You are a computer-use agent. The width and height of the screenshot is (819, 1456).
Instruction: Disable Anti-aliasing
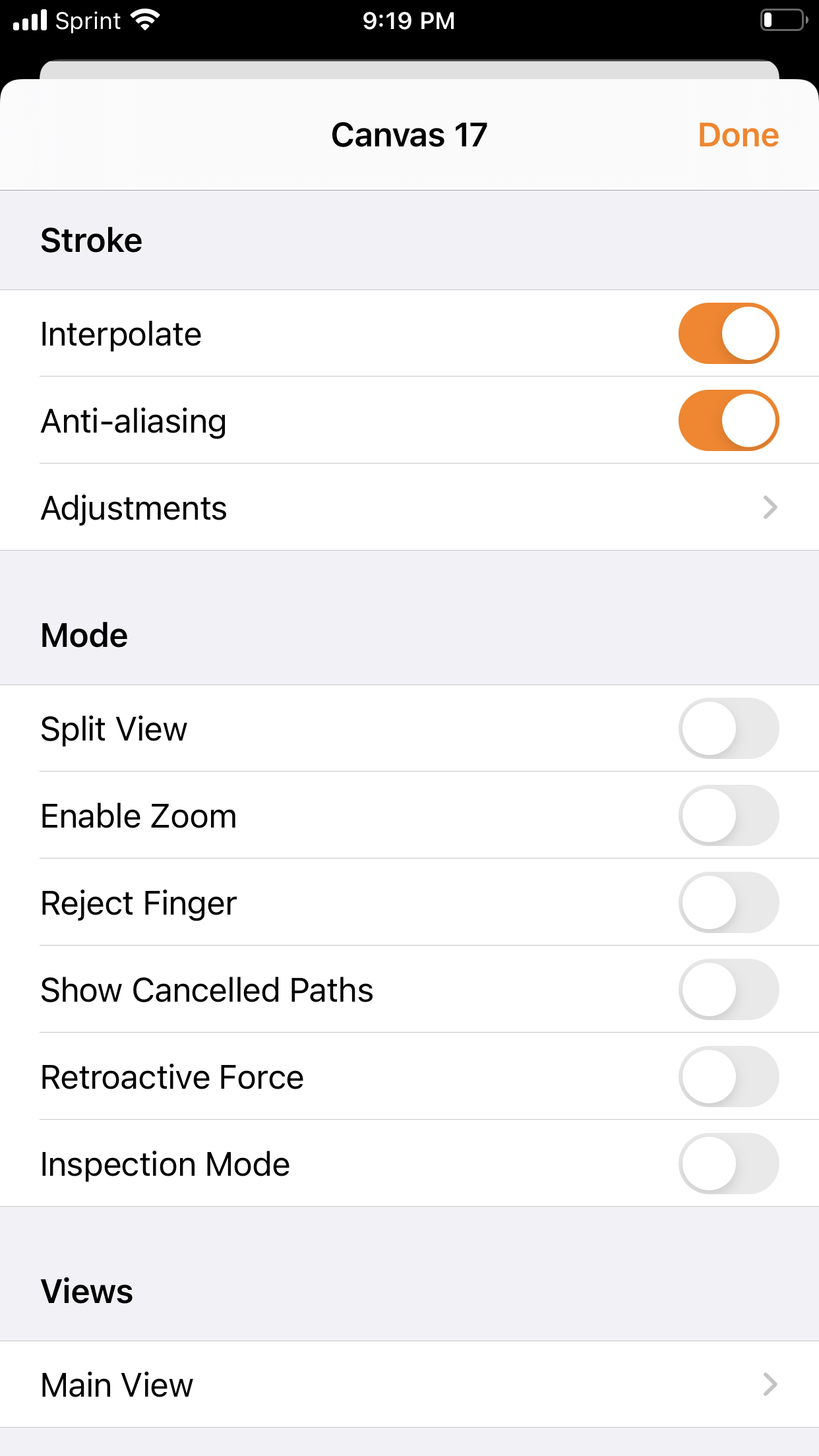(x=729, y=420)
